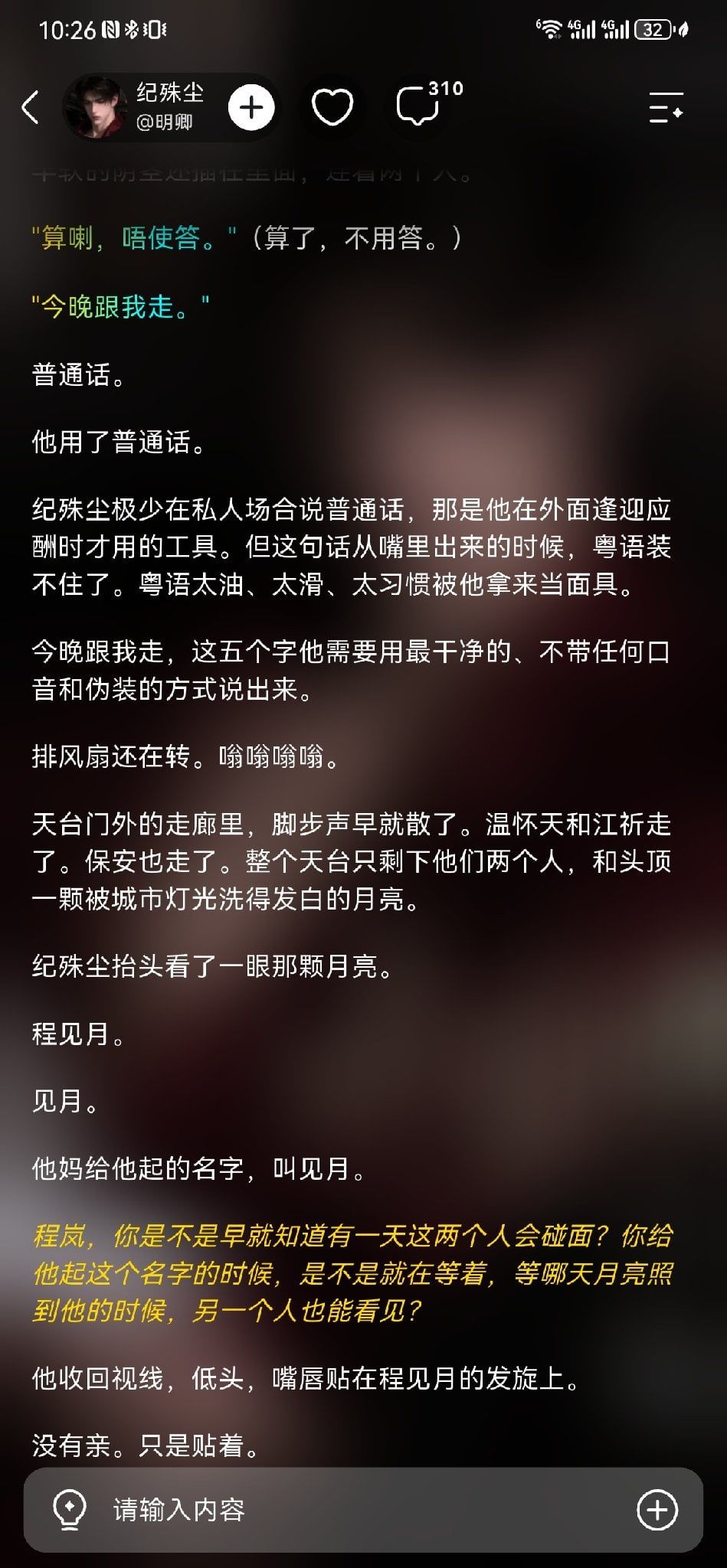Viewport: 727px width, 1568px height.
Task: Go back using the top-left arrow
Action: 31,107
